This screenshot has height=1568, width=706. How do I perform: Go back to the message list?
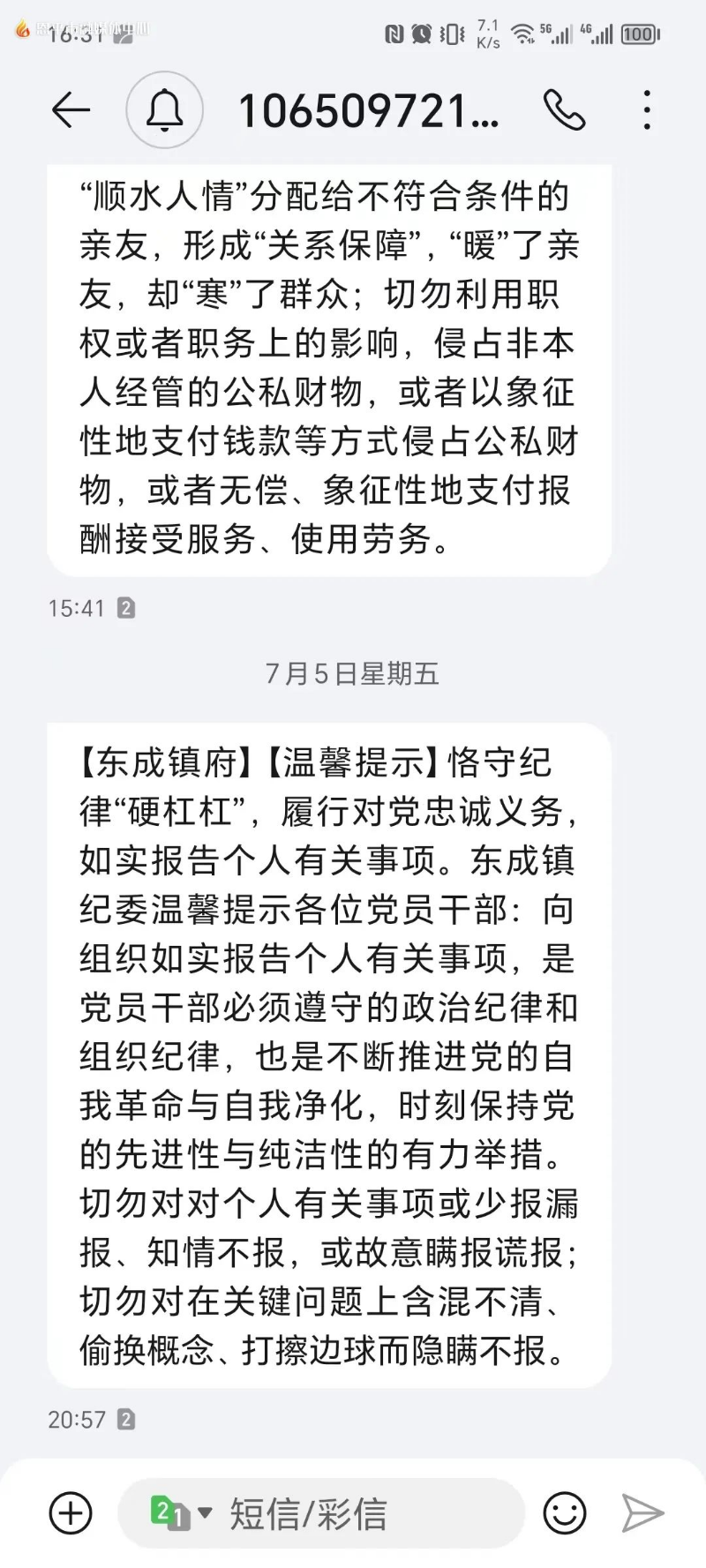[71, 110]
